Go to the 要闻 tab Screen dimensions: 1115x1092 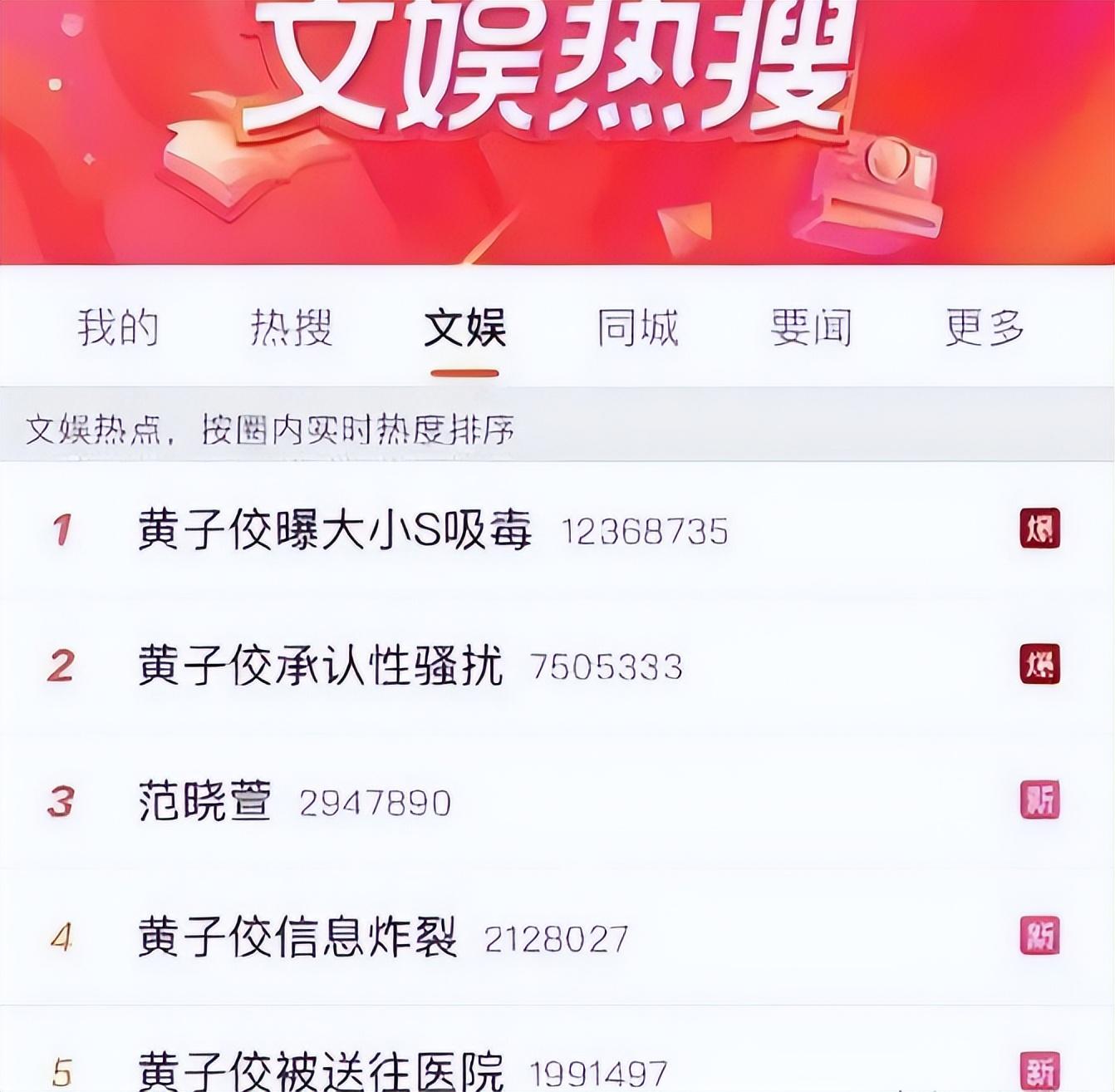click(x=812, y=327)
